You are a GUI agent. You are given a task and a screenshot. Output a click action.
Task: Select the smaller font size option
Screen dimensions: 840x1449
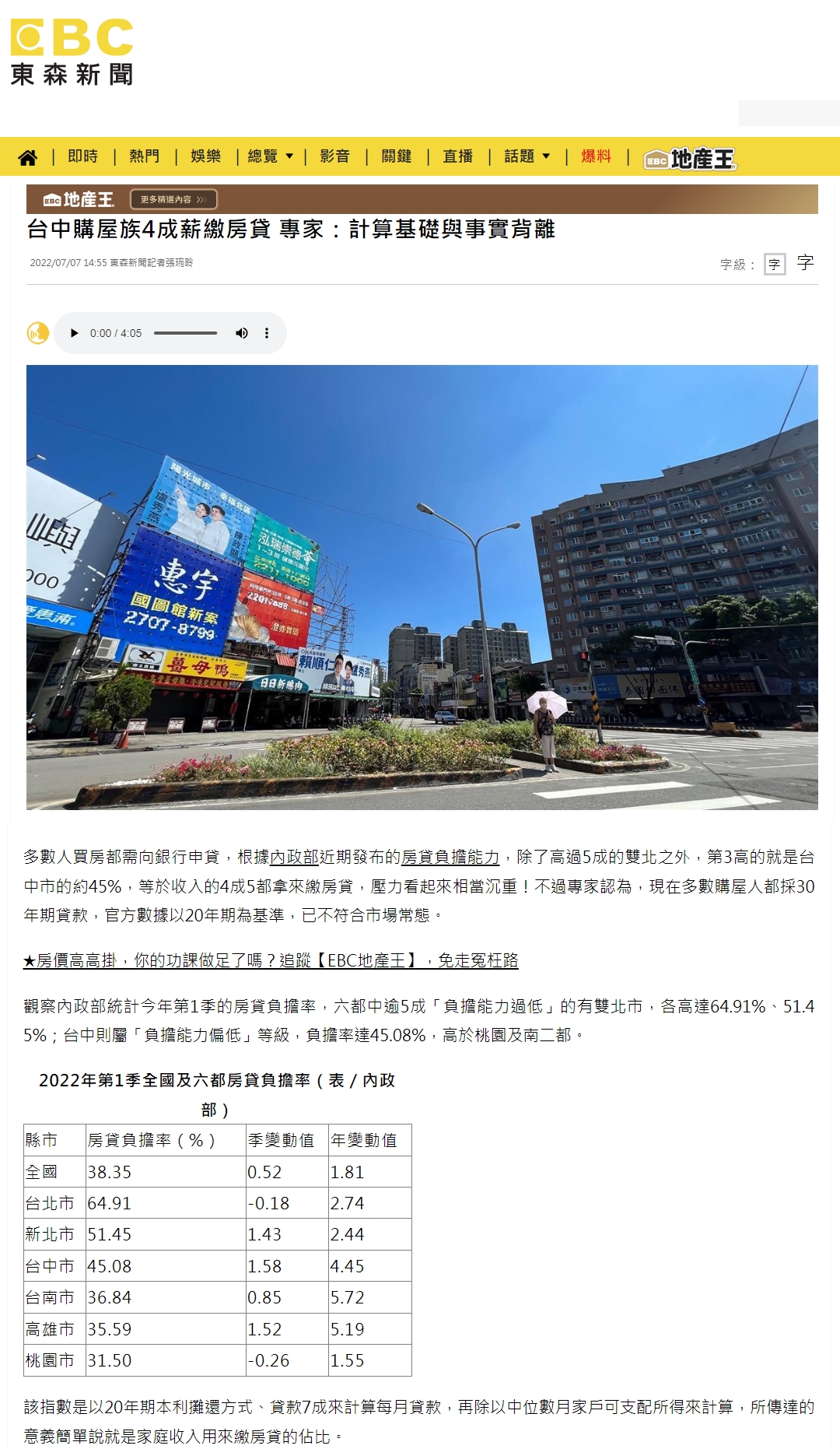774,265
